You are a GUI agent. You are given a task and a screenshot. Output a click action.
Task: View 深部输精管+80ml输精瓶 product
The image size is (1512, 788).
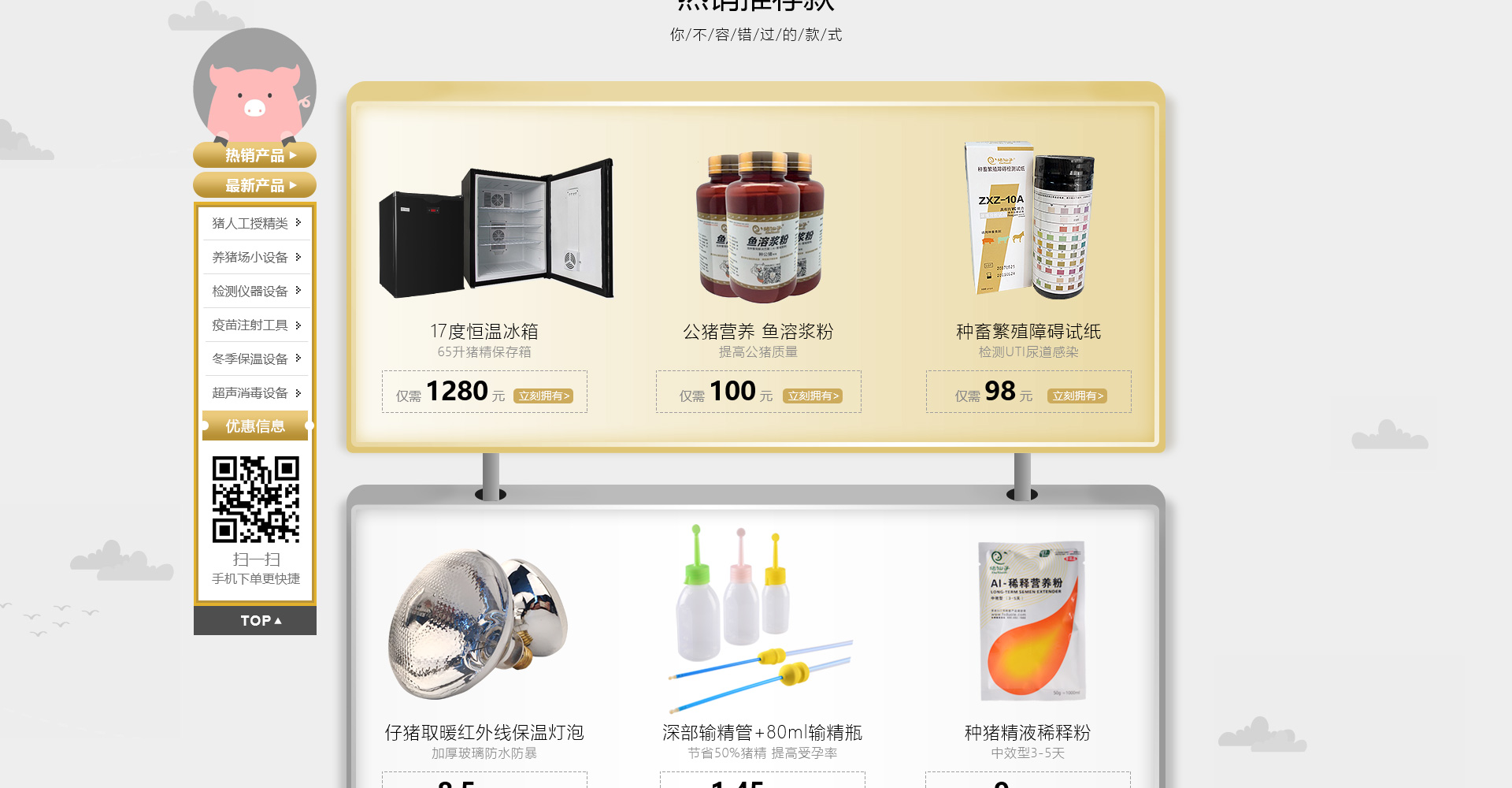click(761, 619)
